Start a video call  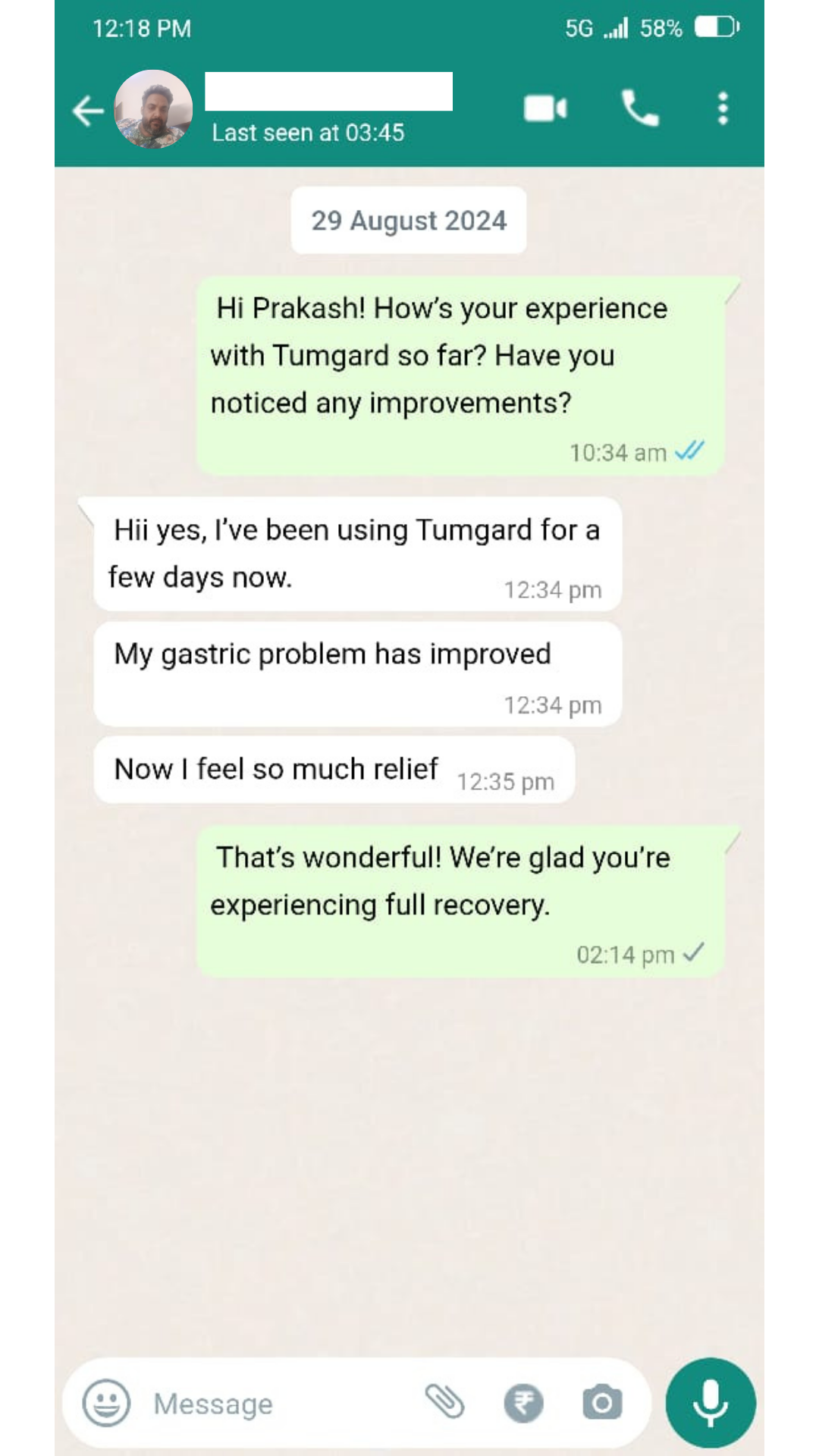tap(545, 109)
